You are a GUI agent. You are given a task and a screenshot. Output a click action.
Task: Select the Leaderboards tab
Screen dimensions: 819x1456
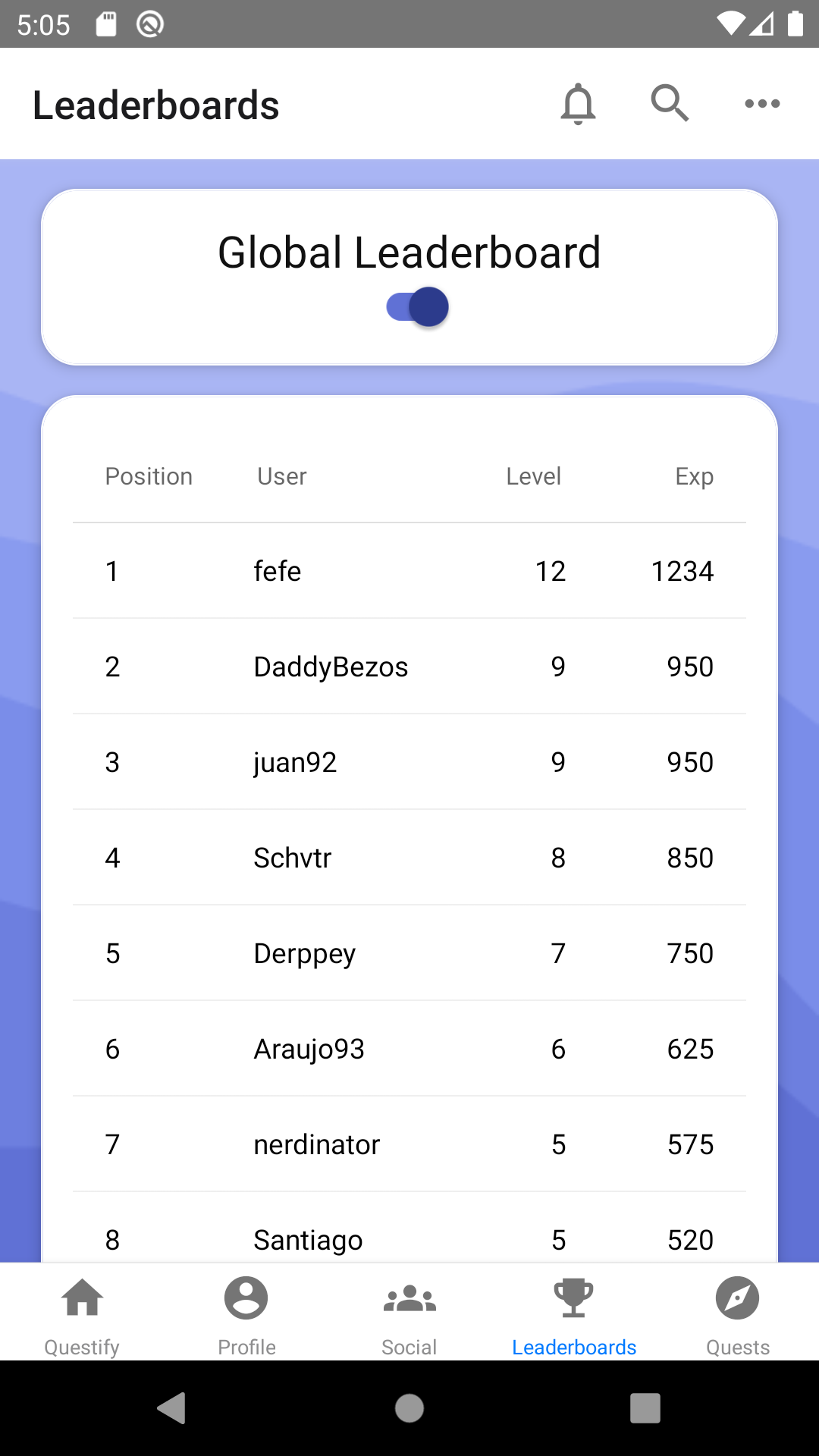[573, 1313]
